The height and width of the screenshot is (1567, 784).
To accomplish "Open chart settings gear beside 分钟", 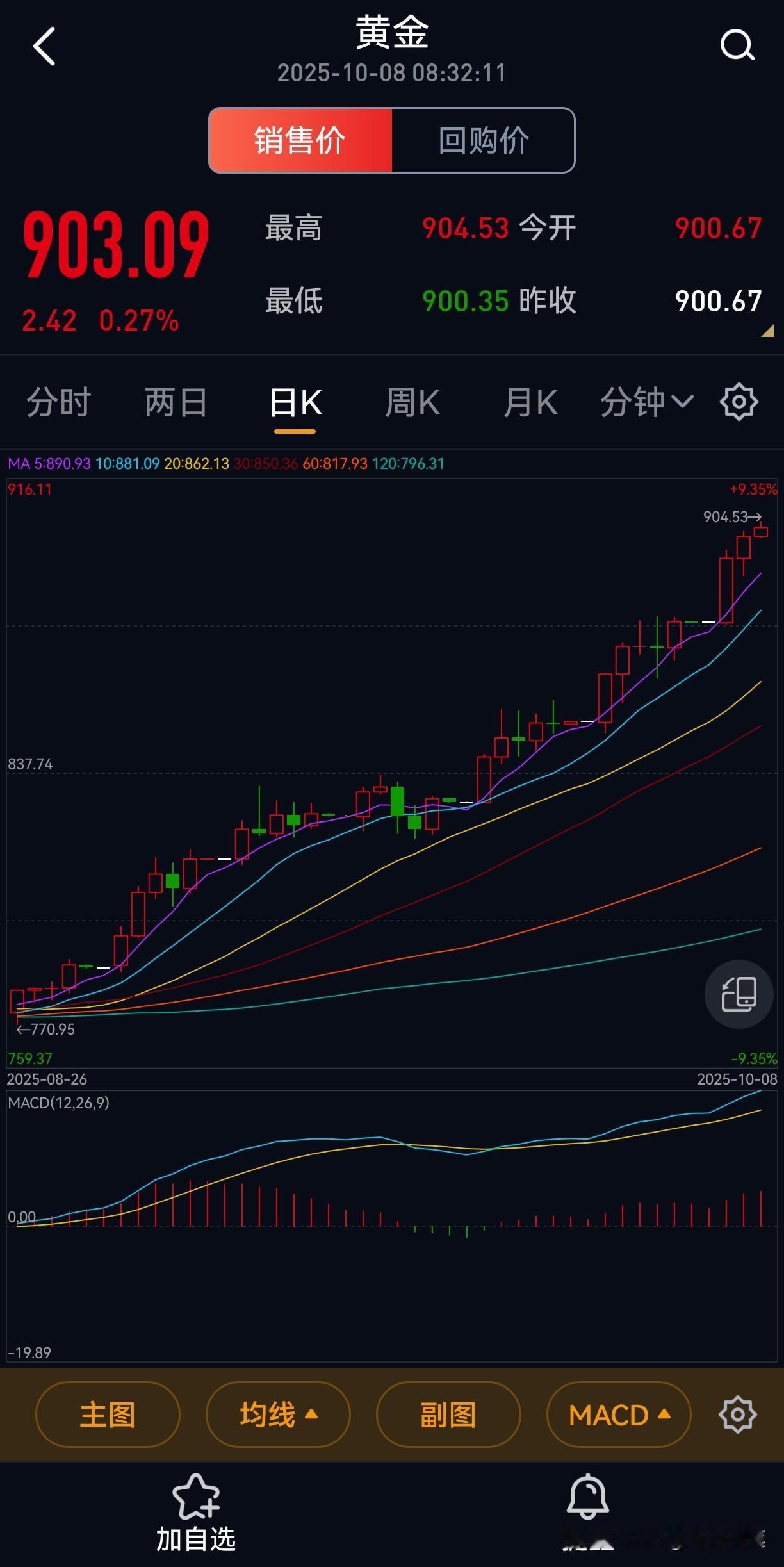I will point(739,402).
